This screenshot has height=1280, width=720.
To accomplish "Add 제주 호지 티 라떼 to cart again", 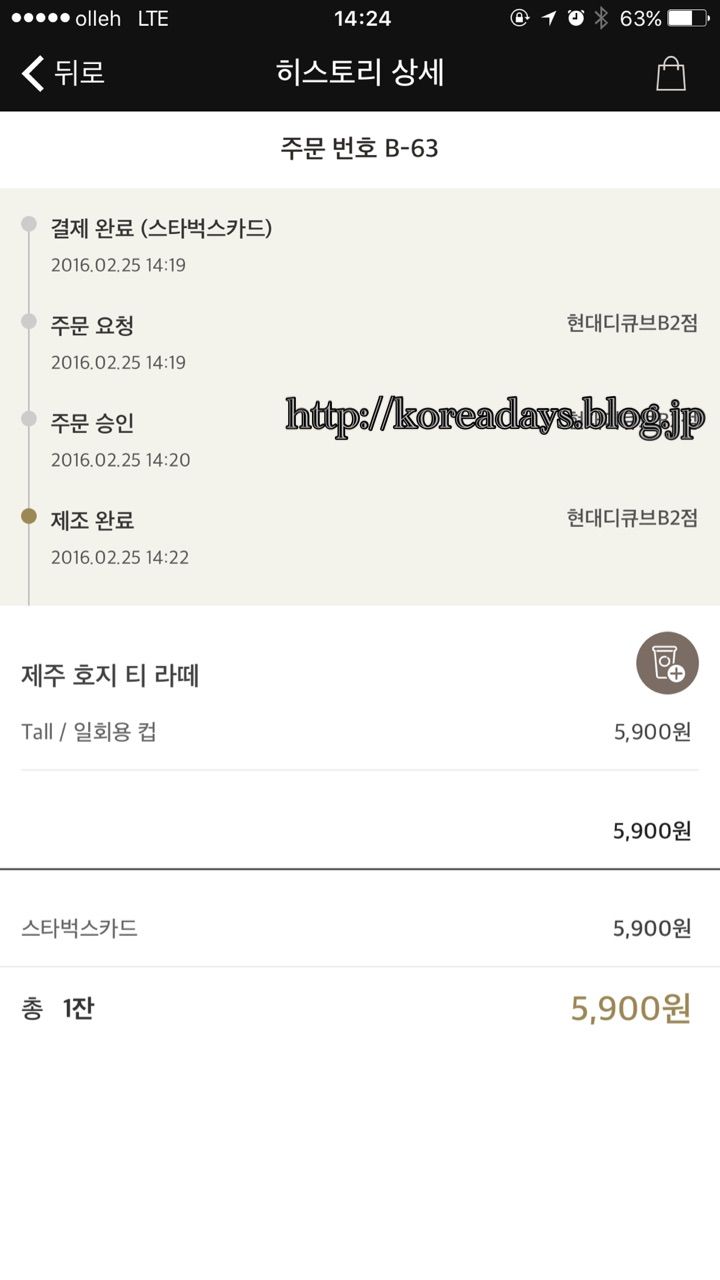I will [x=667, y=663].
